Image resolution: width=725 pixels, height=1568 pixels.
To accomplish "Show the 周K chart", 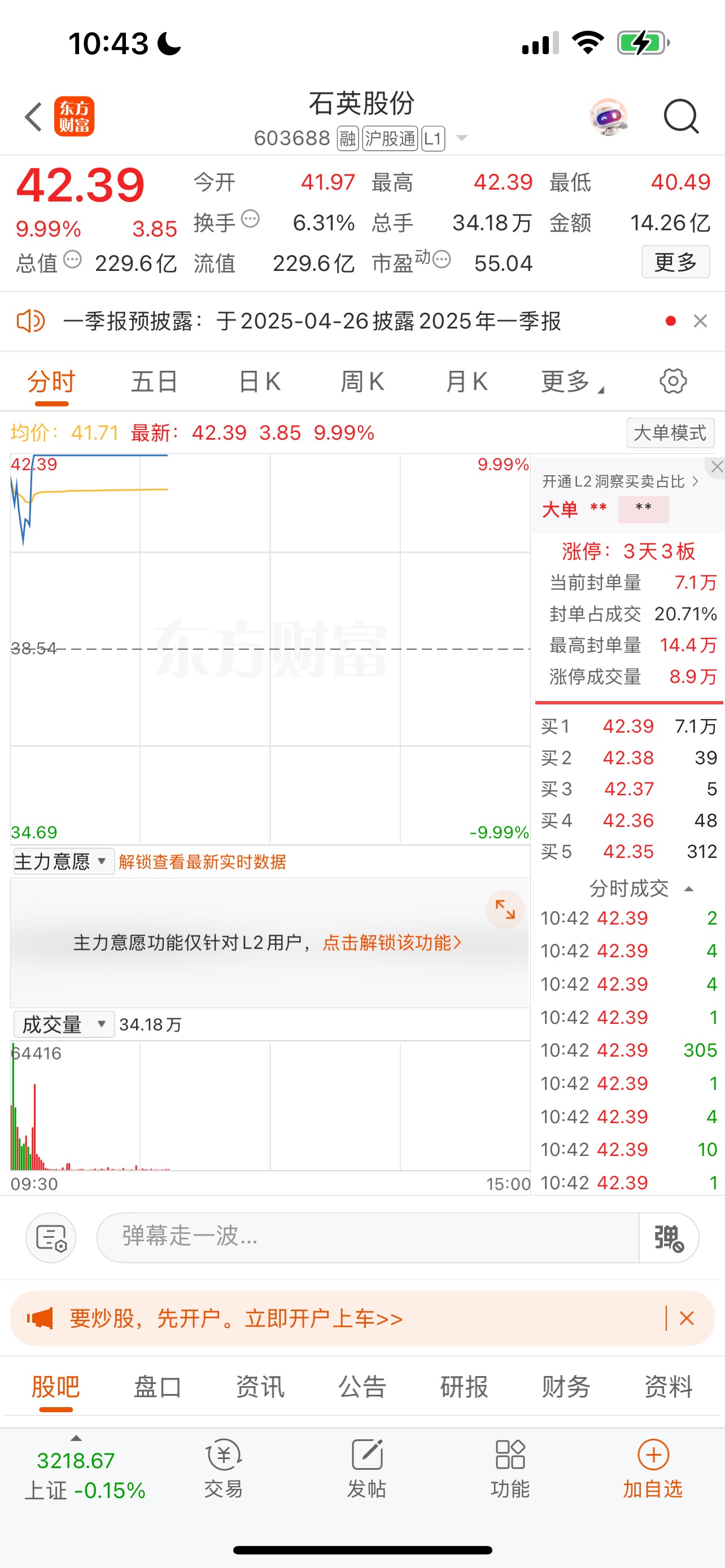I will [362, 382].
